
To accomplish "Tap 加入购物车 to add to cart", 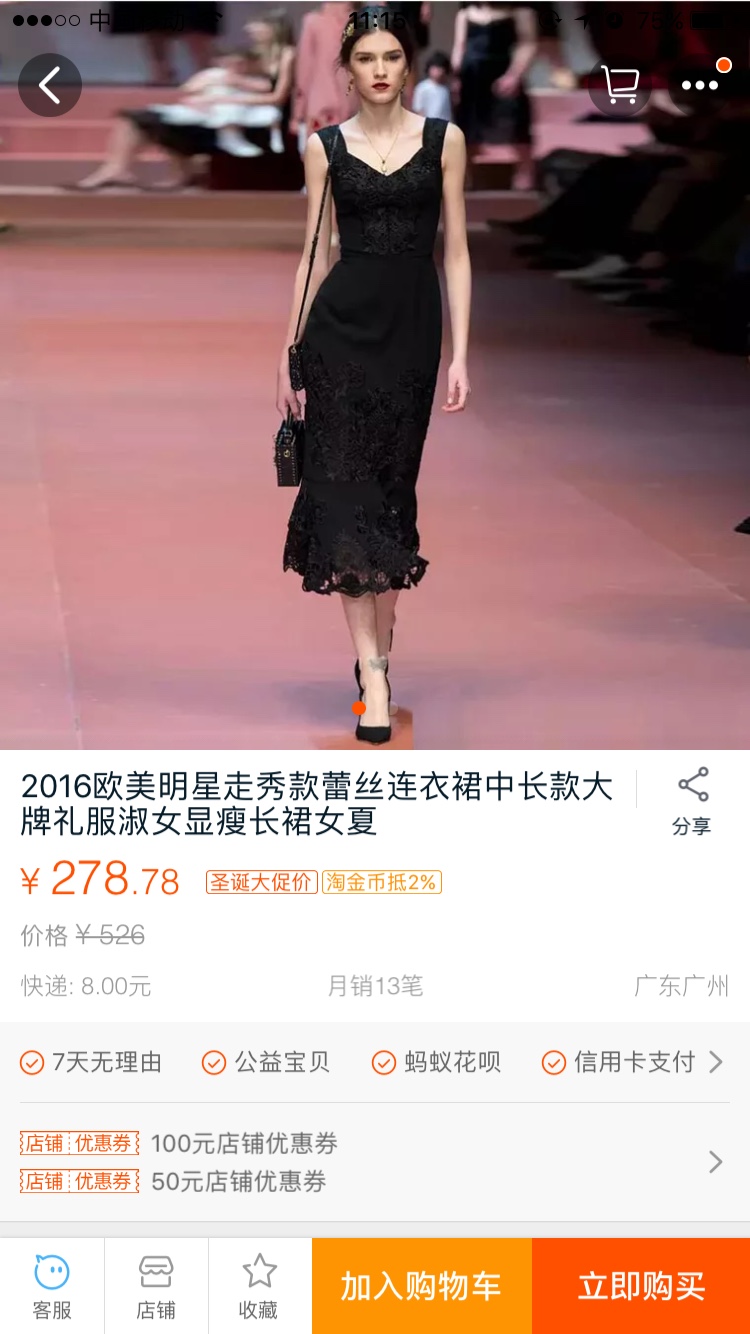I will [422, 1286].
